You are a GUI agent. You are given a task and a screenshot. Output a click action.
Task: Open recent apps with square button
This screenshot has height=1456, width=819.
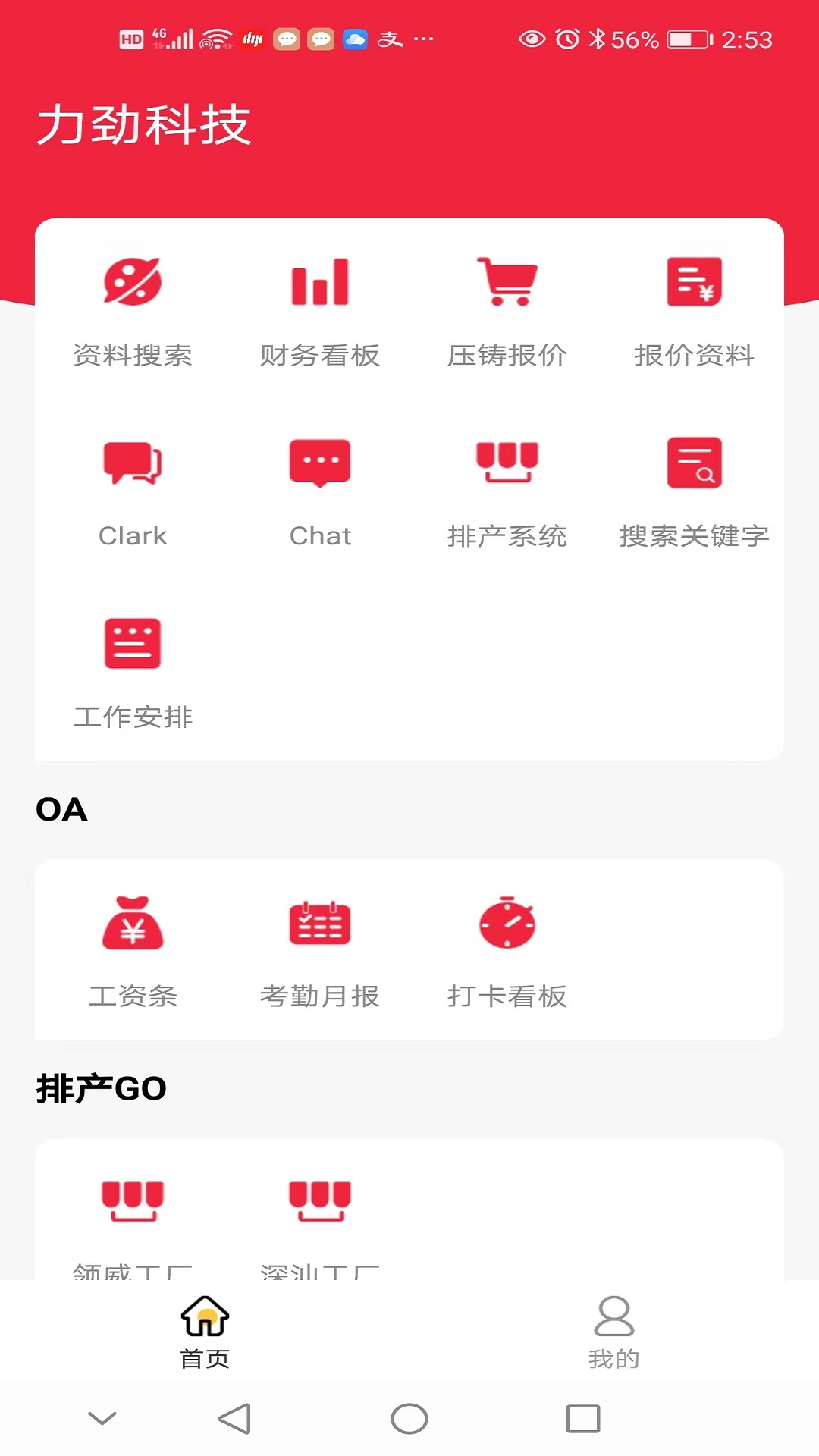pyautogui.click(x=582, y=1418)
